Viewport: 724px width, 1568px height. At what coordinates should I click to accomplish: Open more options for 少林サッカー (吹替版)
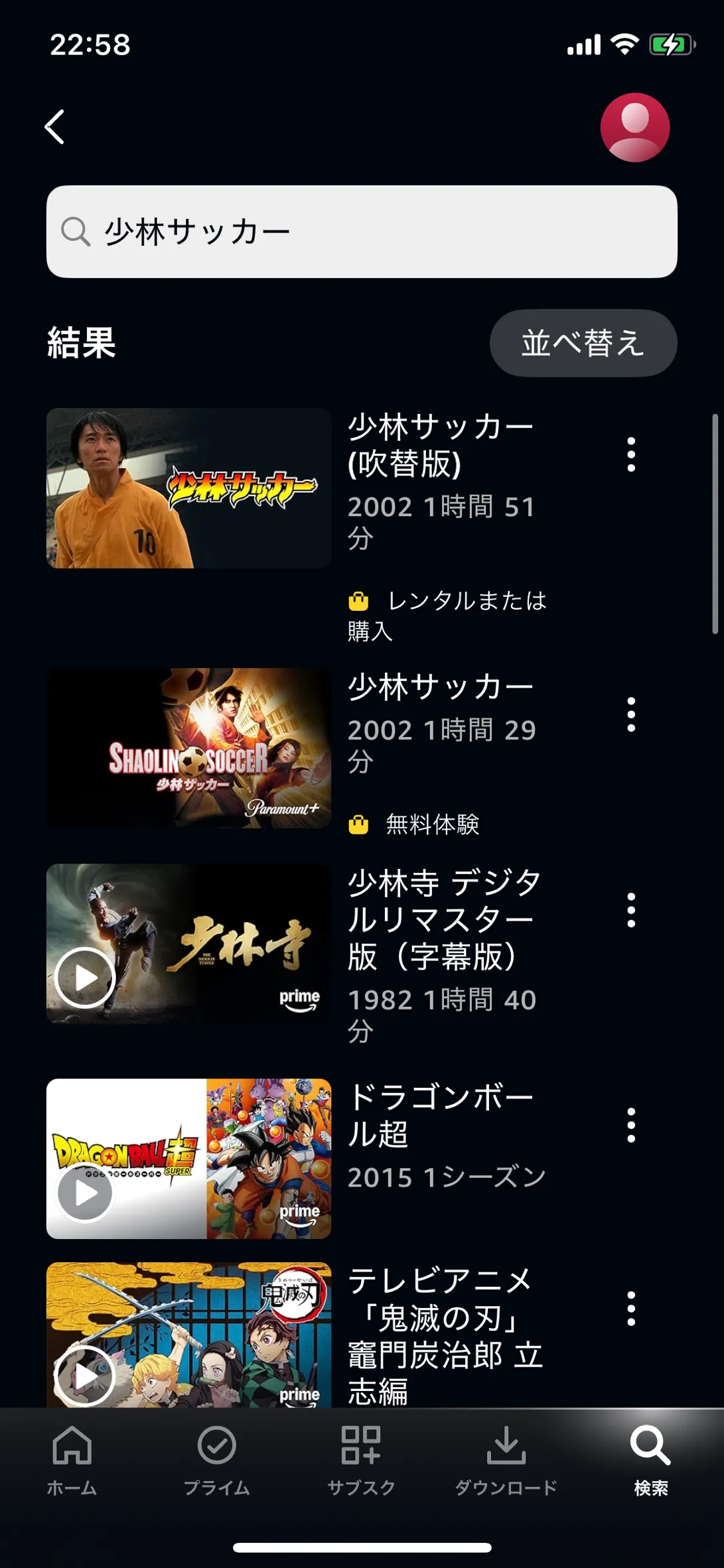point(631,455)
